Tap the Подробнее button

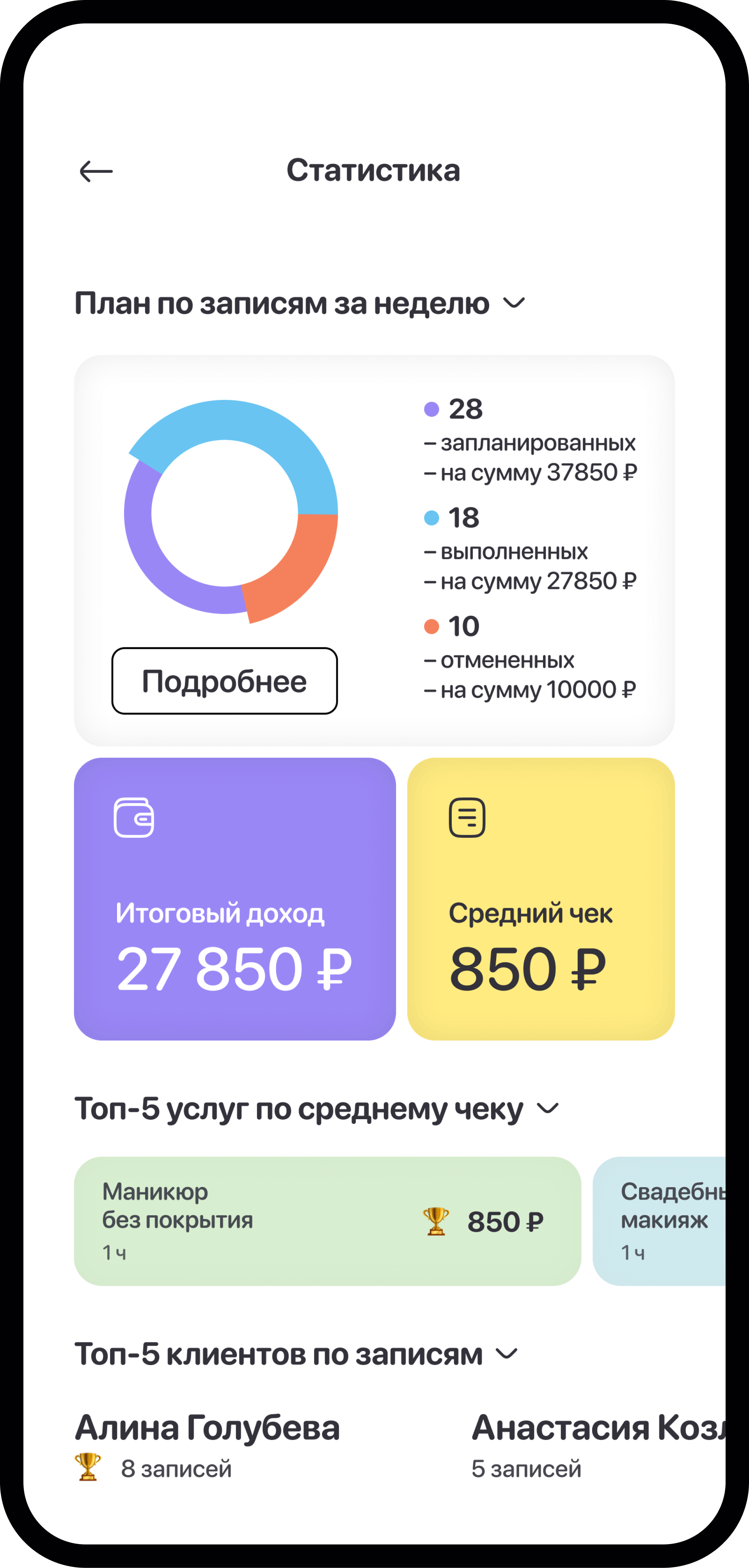point(225,681)
